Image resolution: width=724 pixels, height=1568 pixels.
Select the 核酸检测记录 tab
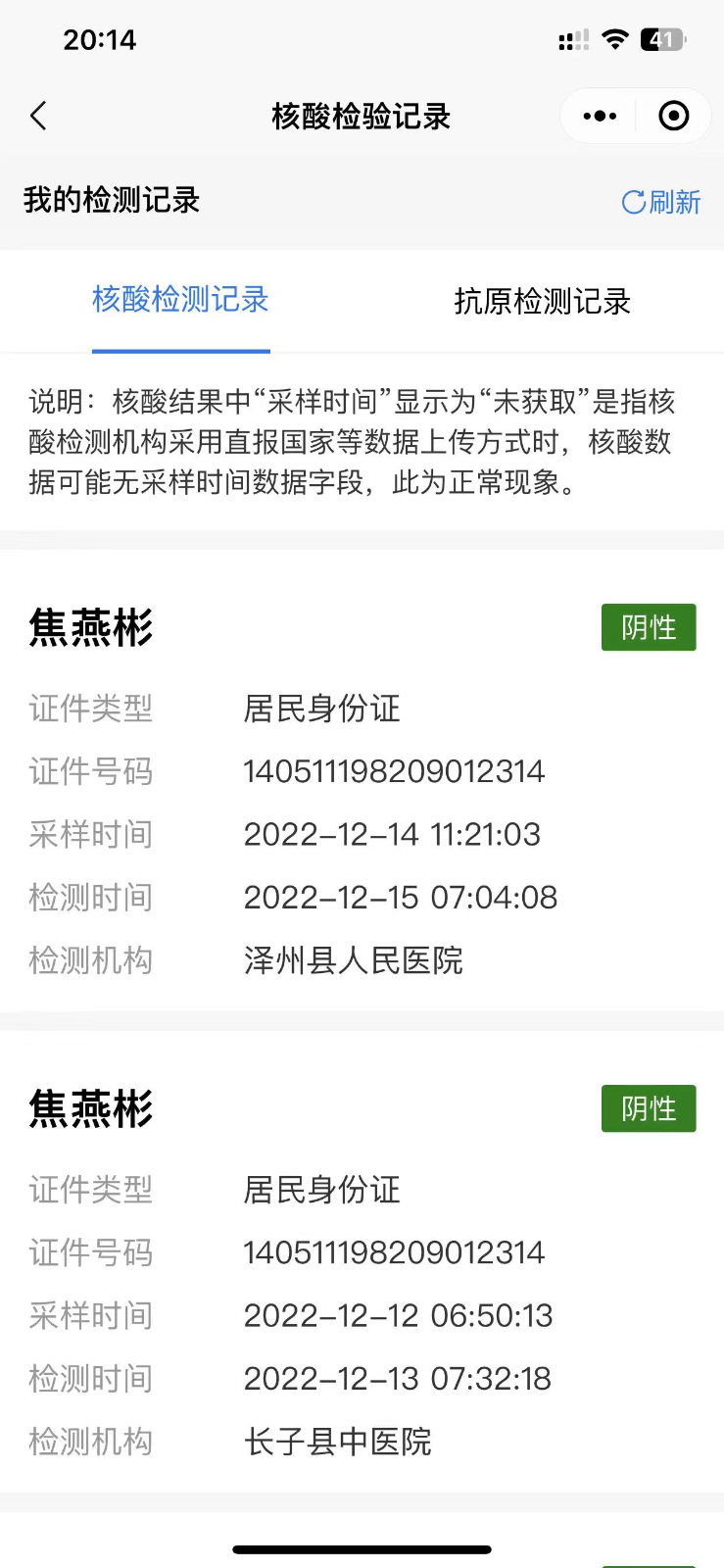180,300
